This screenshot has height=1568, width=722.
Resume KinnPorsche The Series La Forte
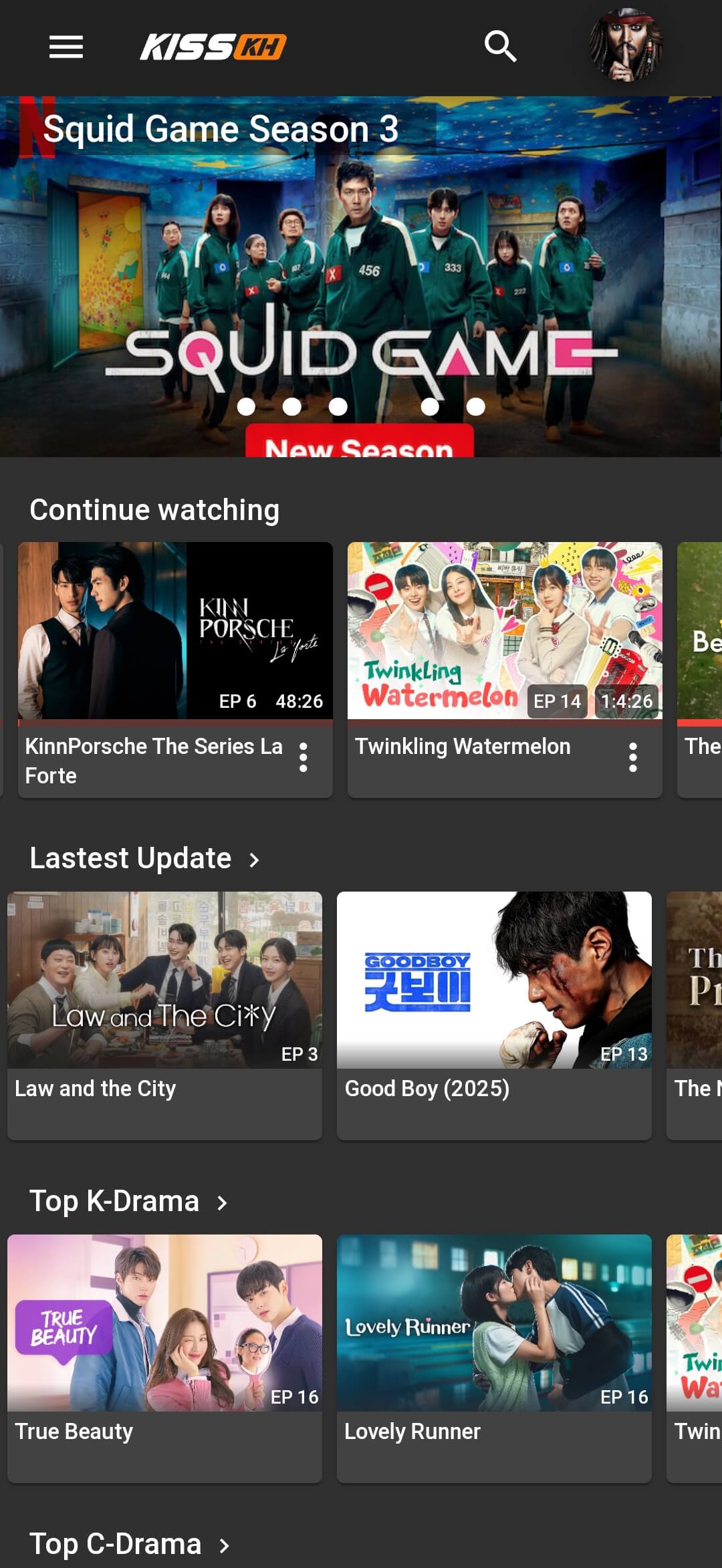point(175,630)
